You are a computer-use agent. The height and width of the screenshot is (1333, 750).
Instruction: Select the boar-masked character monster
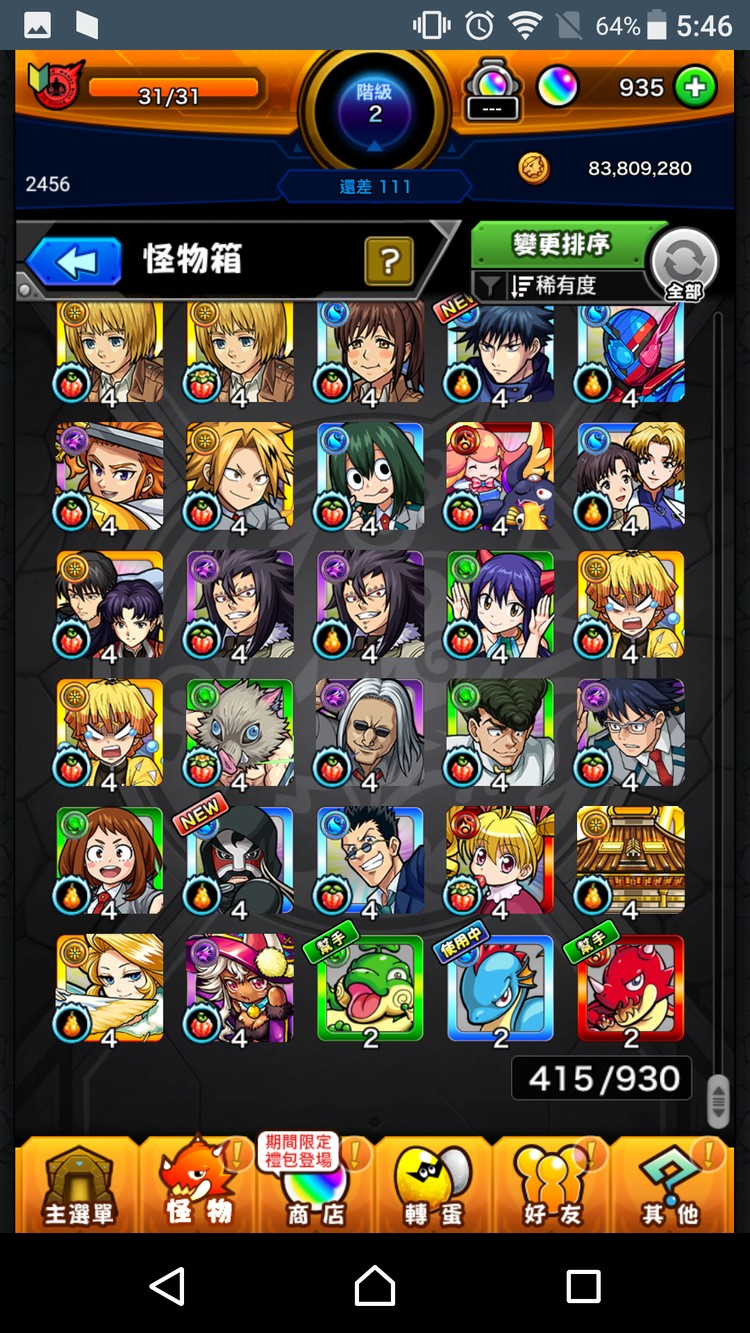240,732
